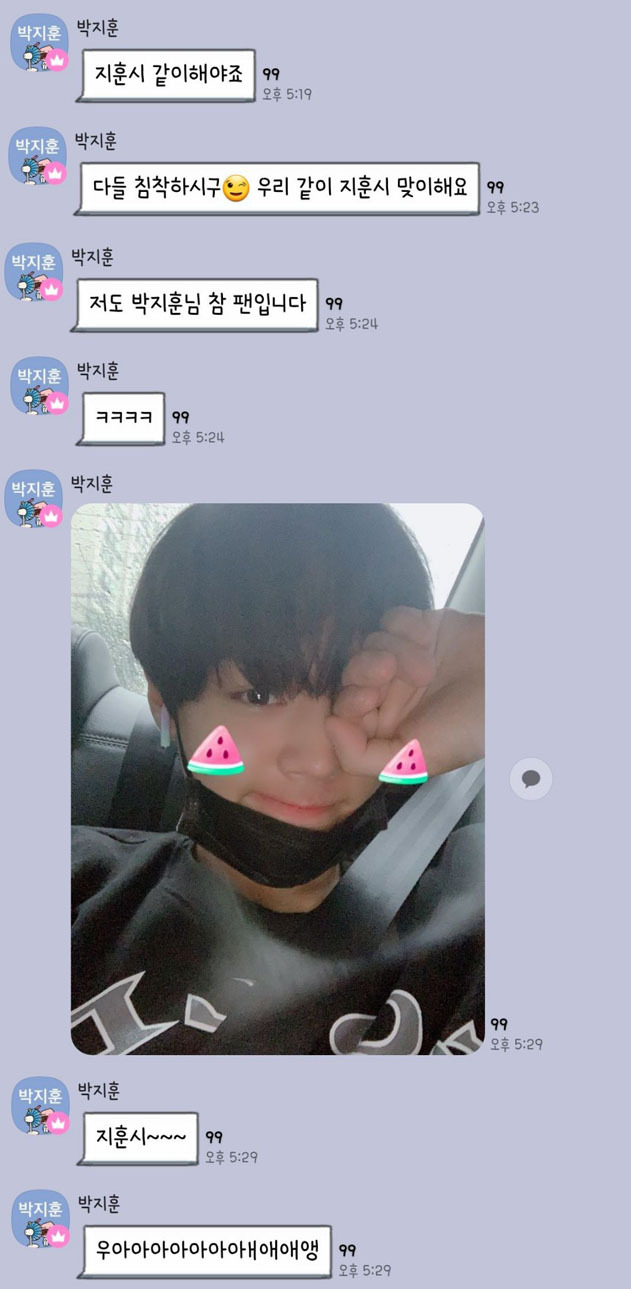Open the selfie photo message full screen
631x1289 pixels.
coord(277,778)
